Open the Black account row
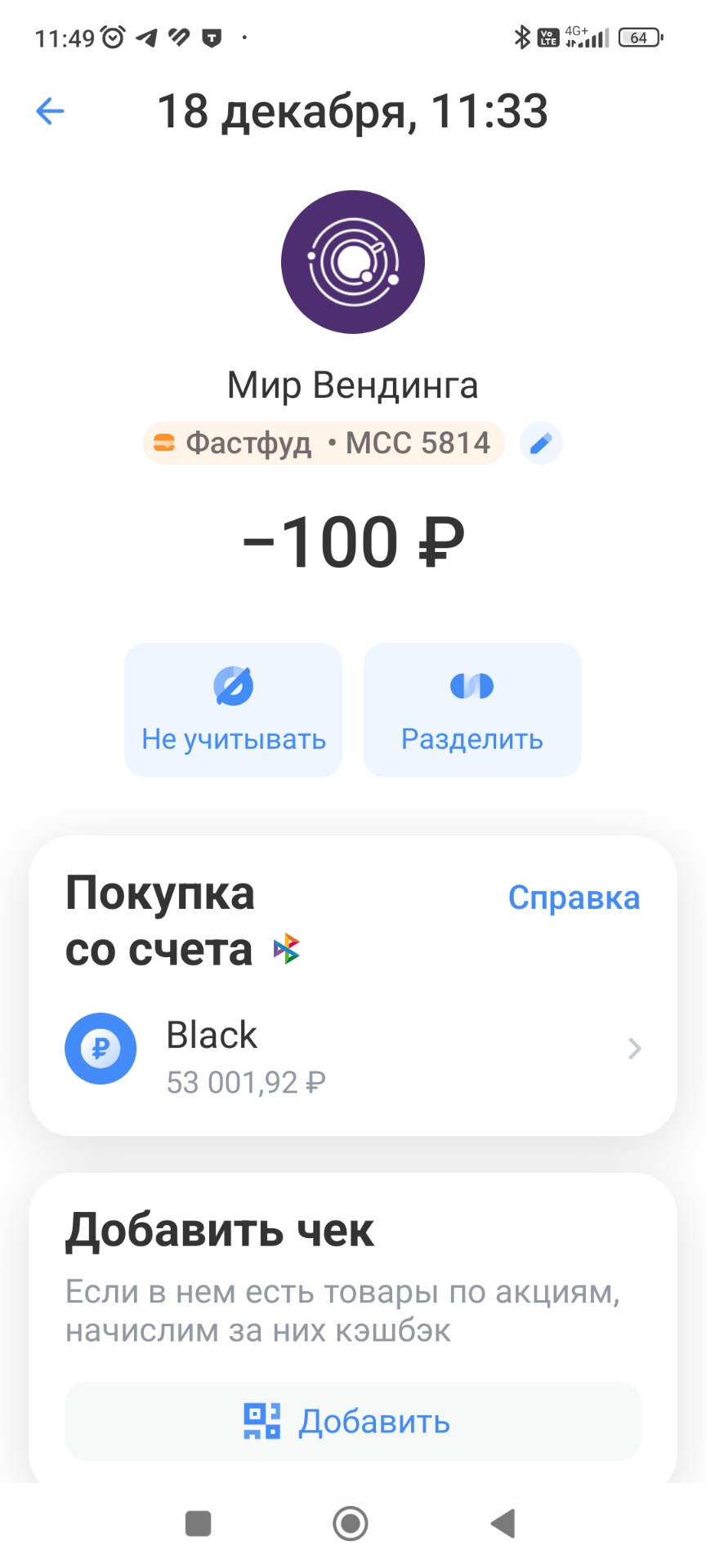Screen dimensions: 706x1568 tap(353, 1049)
